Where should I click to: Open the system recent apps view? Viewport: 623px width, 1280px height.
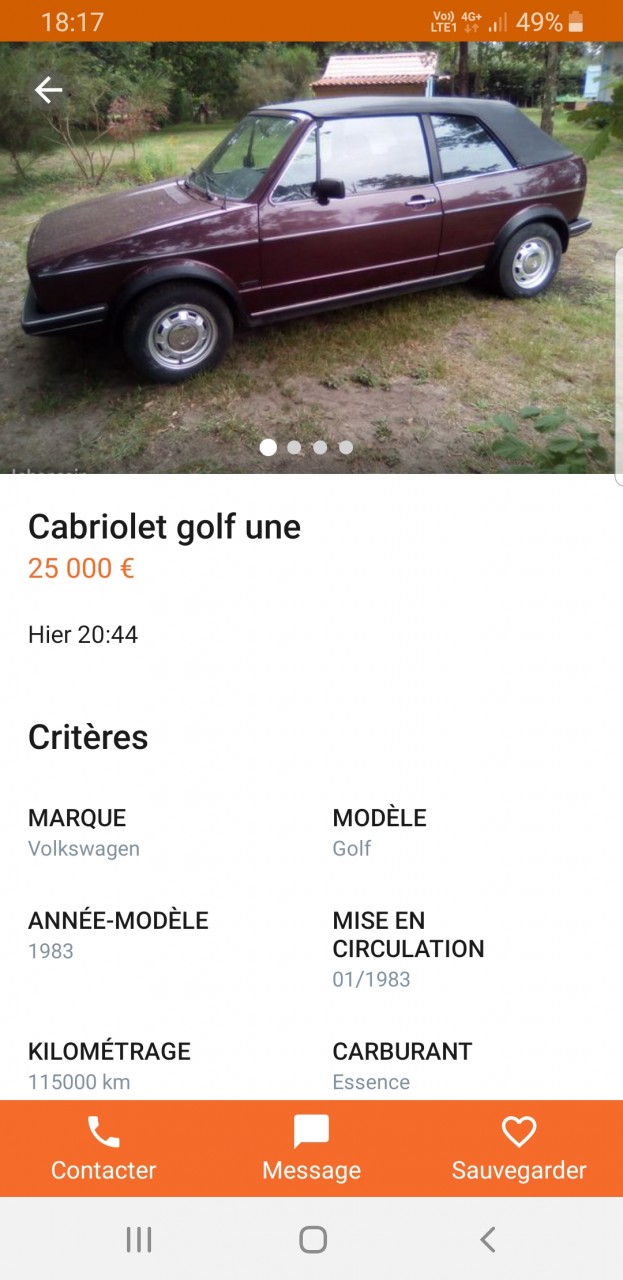click(139, 1240)
